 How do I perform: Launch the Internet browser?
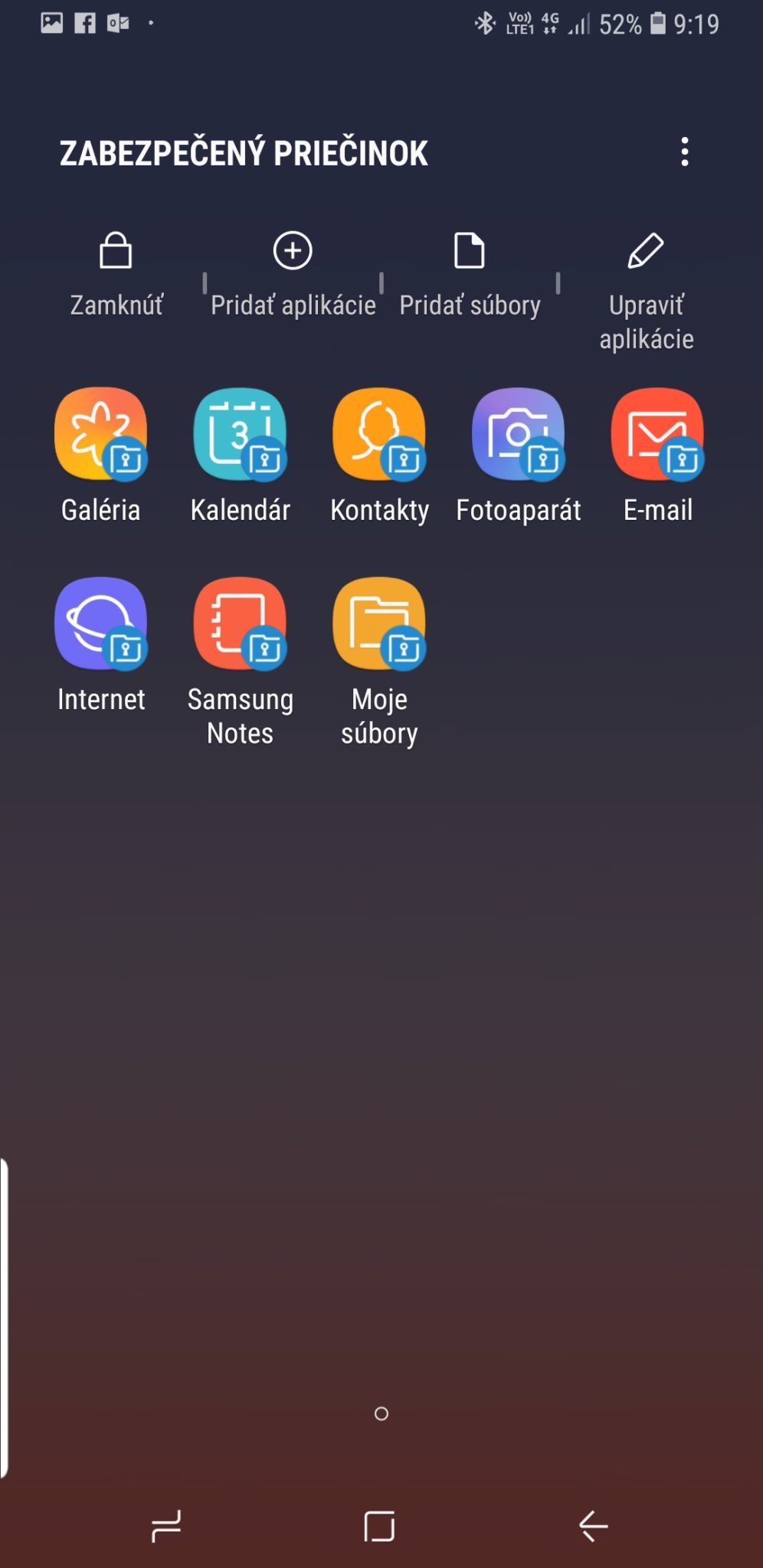point(101,623)
